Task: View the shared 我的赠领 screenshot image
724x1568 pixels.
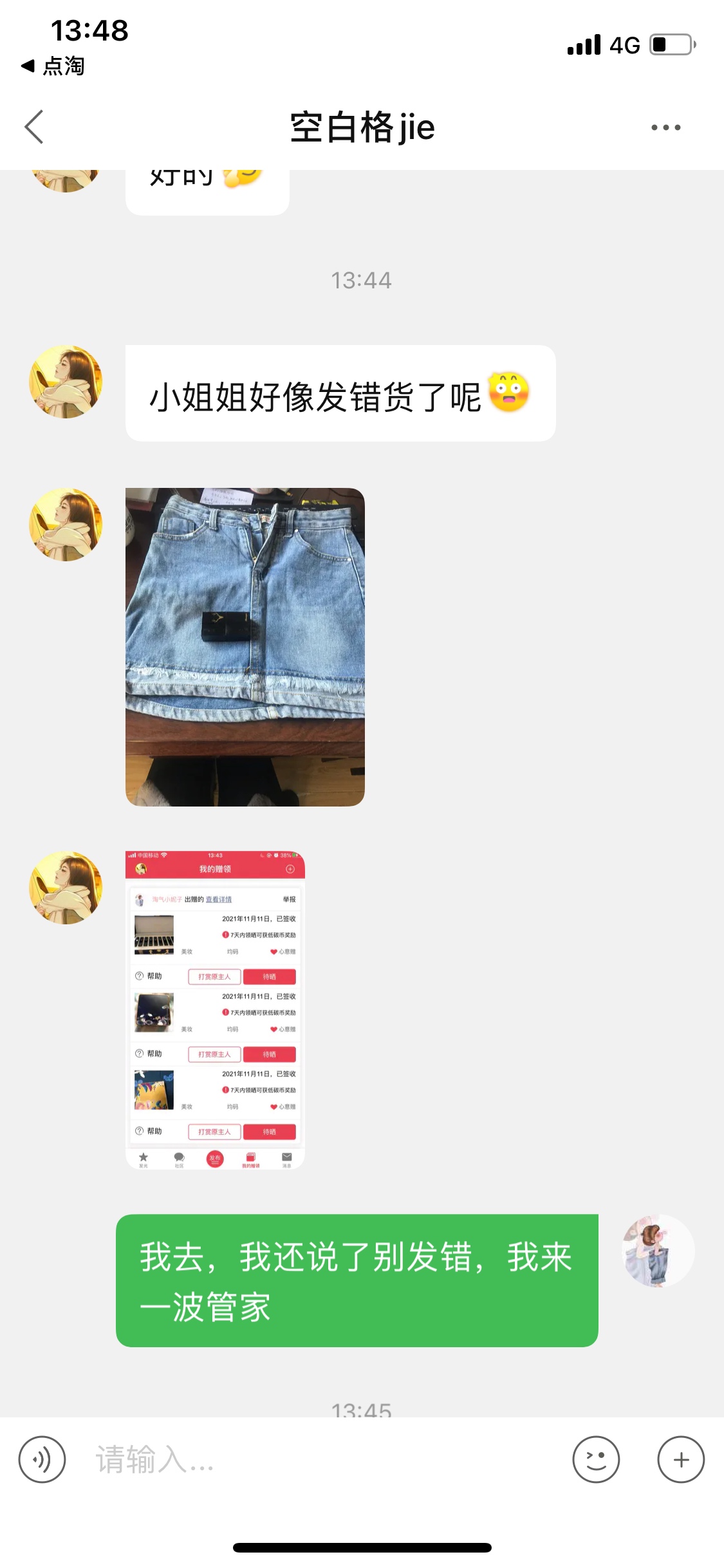Action: [215, 1010]
